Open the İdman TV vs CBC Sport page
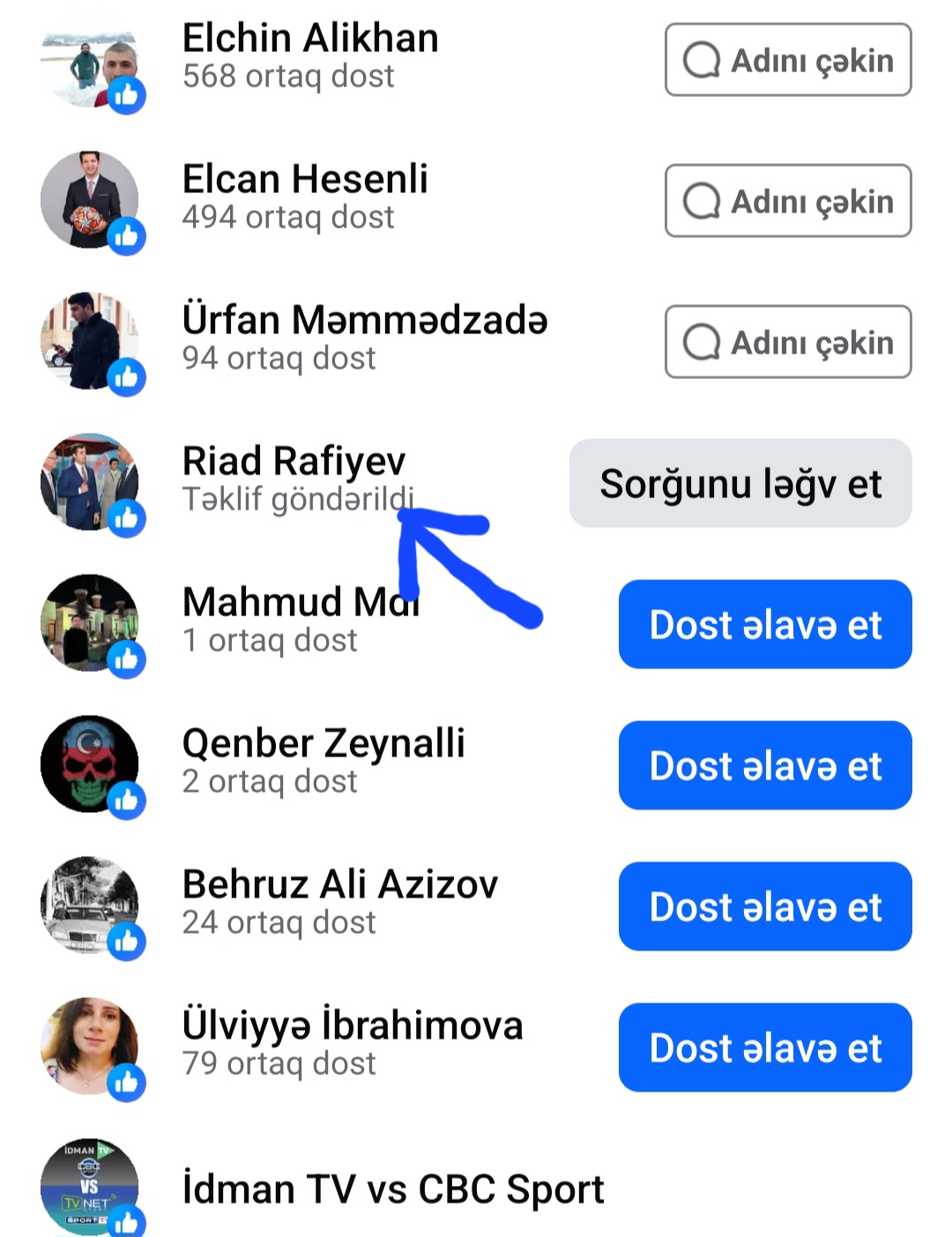Viewport: 952px width, 1237px height. (x=392, y=1189)
